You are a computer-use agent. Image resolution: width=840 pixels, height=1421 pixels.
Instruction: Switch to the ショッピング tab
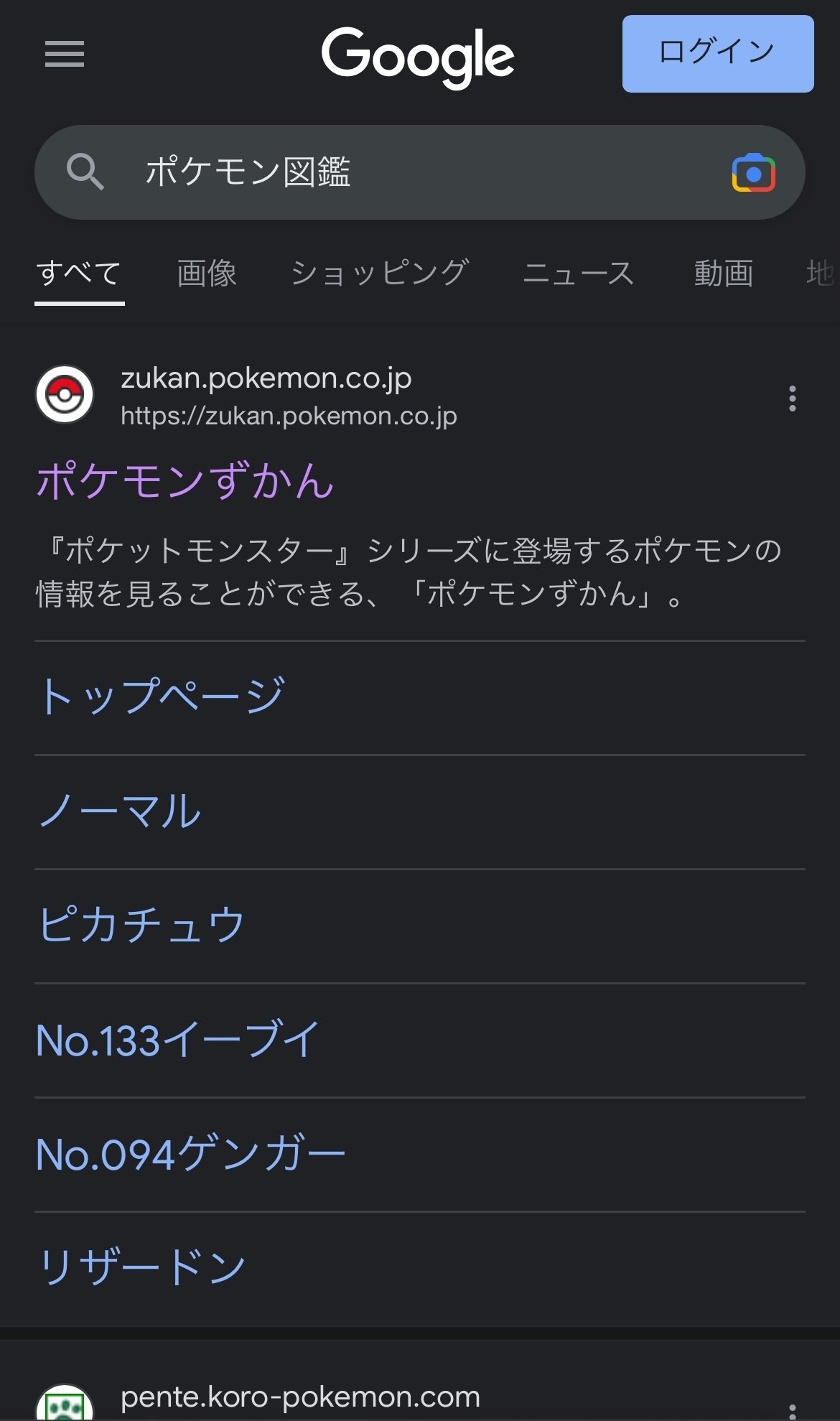380,274
